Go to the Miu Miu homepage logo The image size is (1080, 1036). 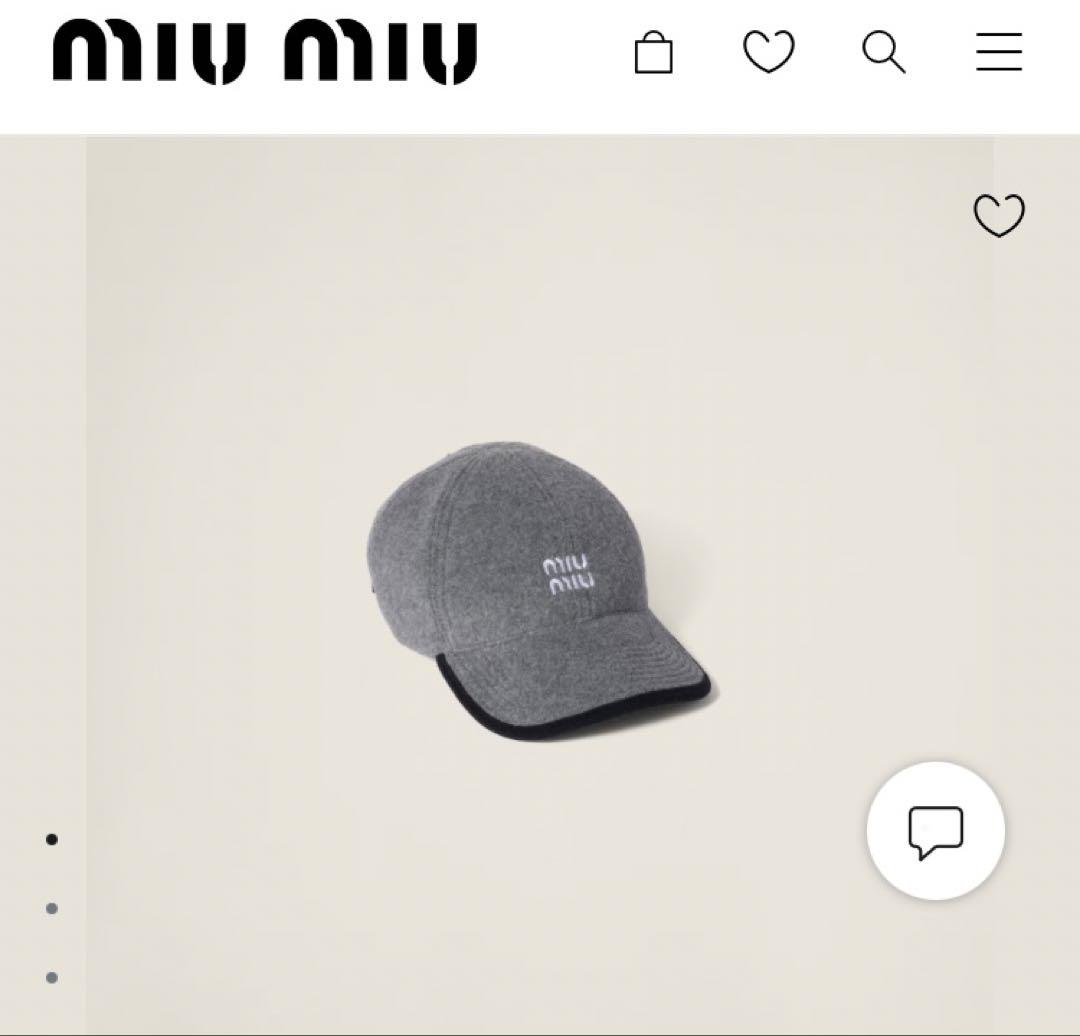[x=265, y=52]
